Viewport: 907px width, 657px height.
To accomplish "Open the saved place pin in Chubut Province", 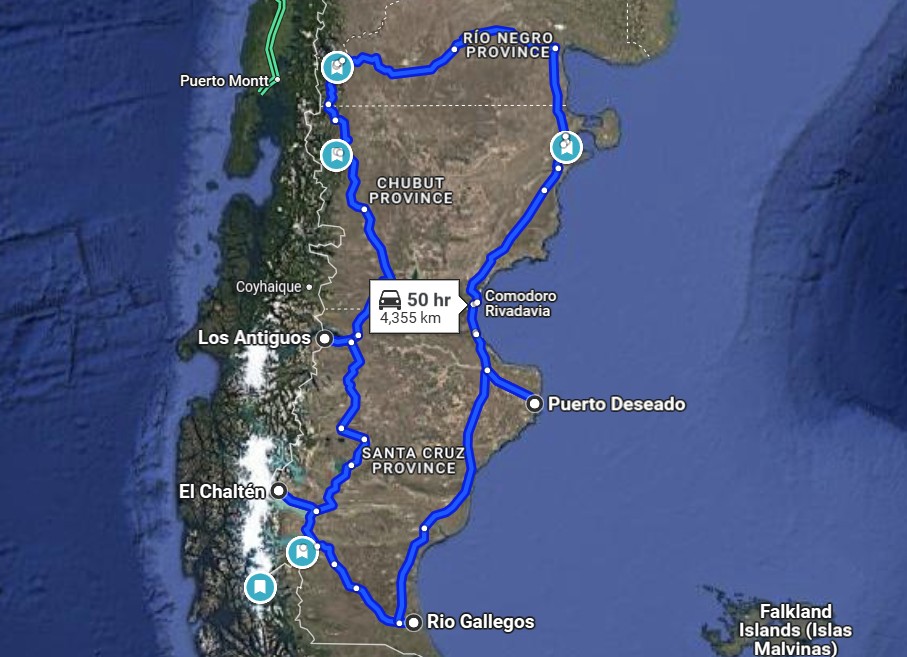I will tap(336, 155).
